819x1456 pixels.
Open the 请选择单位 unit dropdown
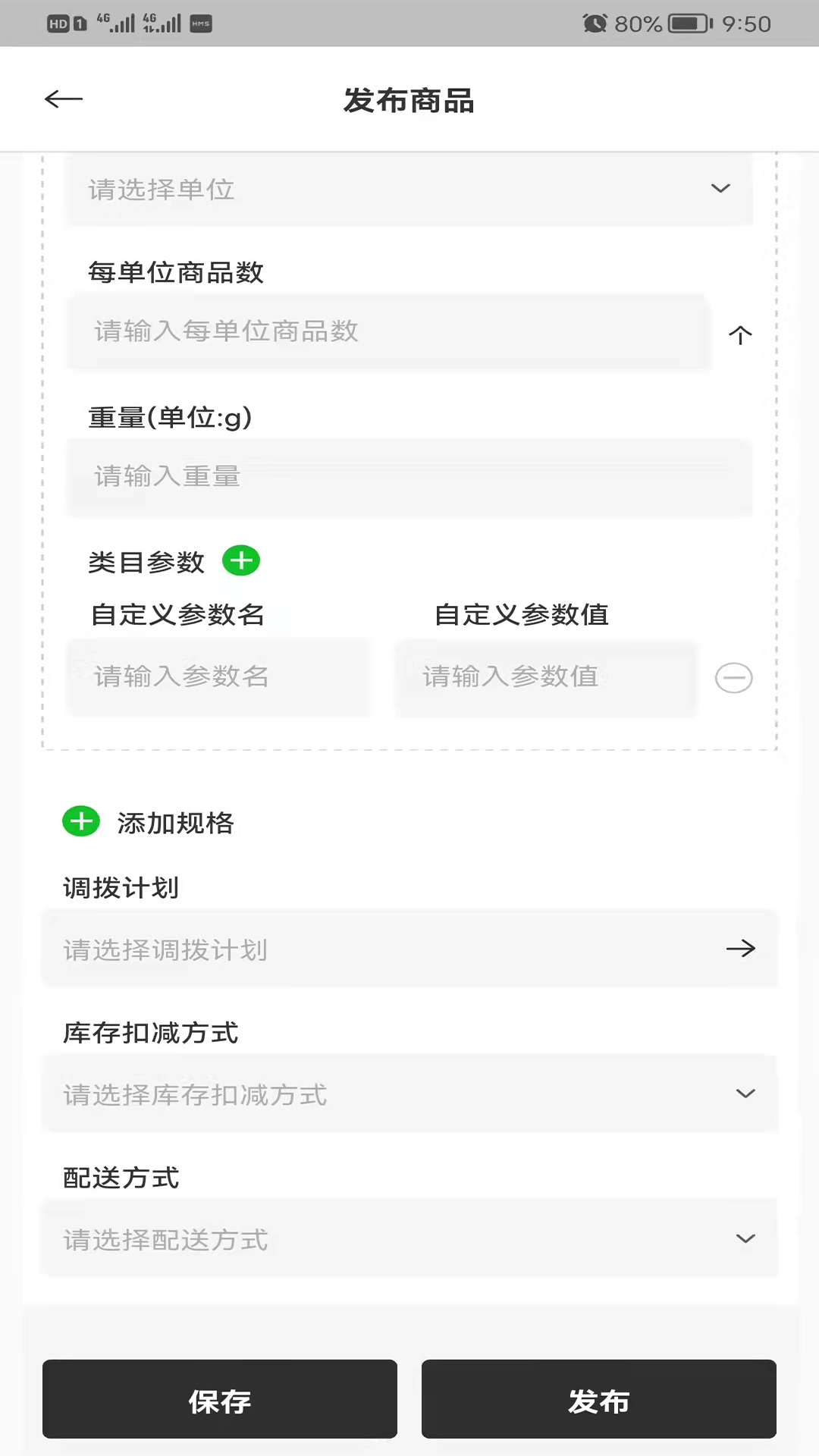tap(409, 189)
